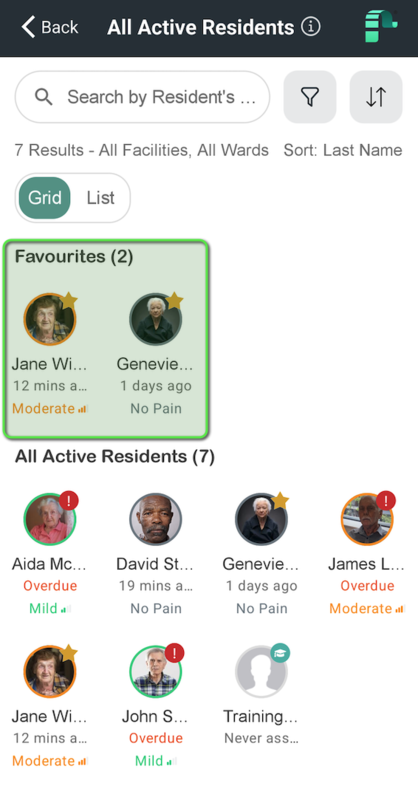Switch to the List view
Image resolution: width=418 pixels, height=800 pixels.
(x=101, y=198)
